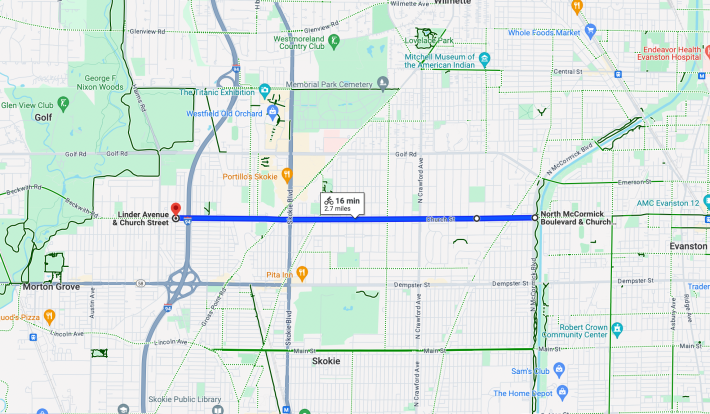Open the Skokie Public Library pin
The width and height of the screenshot is (710, 414).
coord(123,408)
